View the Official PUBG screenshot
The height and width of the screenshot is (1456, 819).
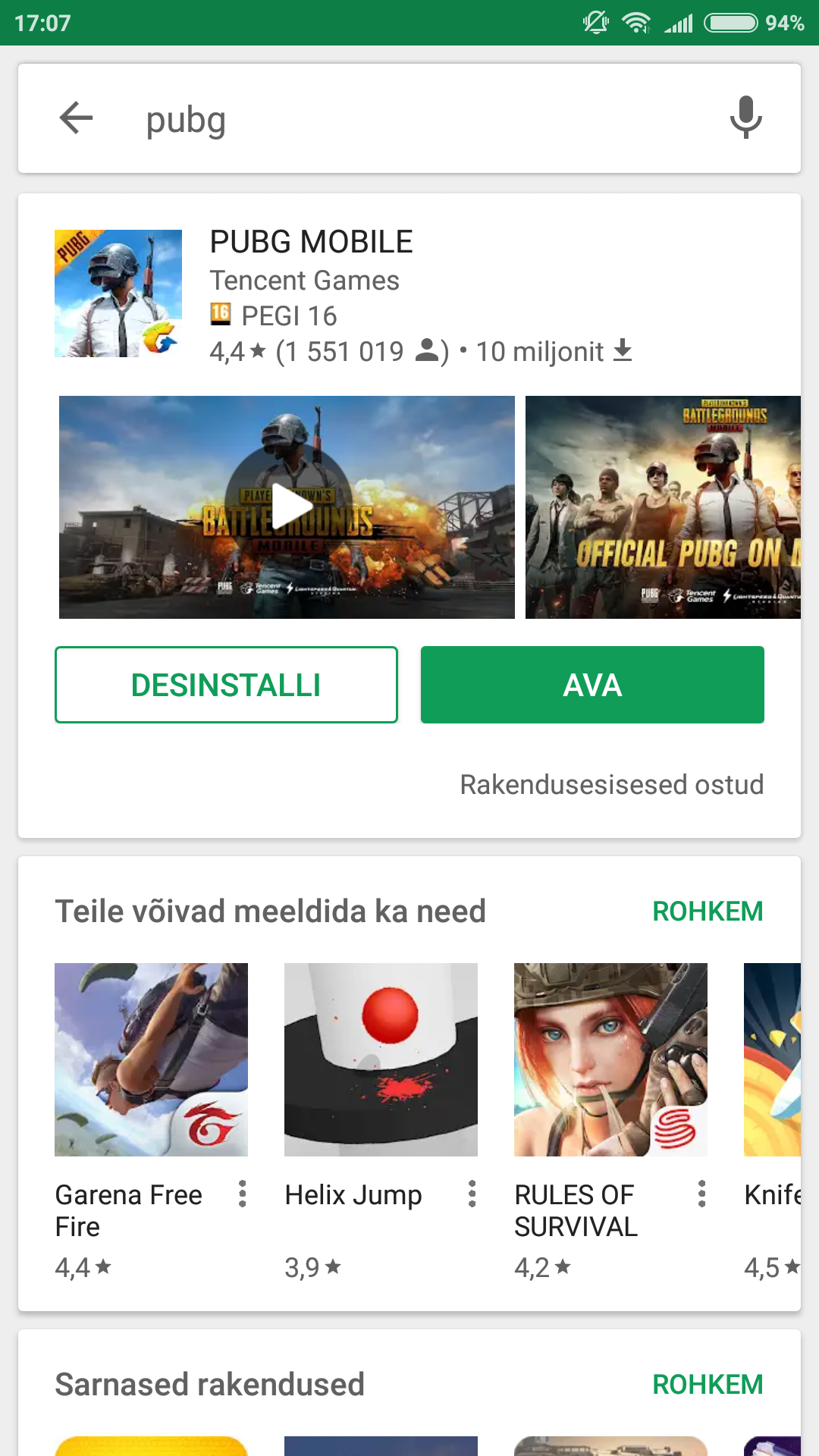coord(663,507)
